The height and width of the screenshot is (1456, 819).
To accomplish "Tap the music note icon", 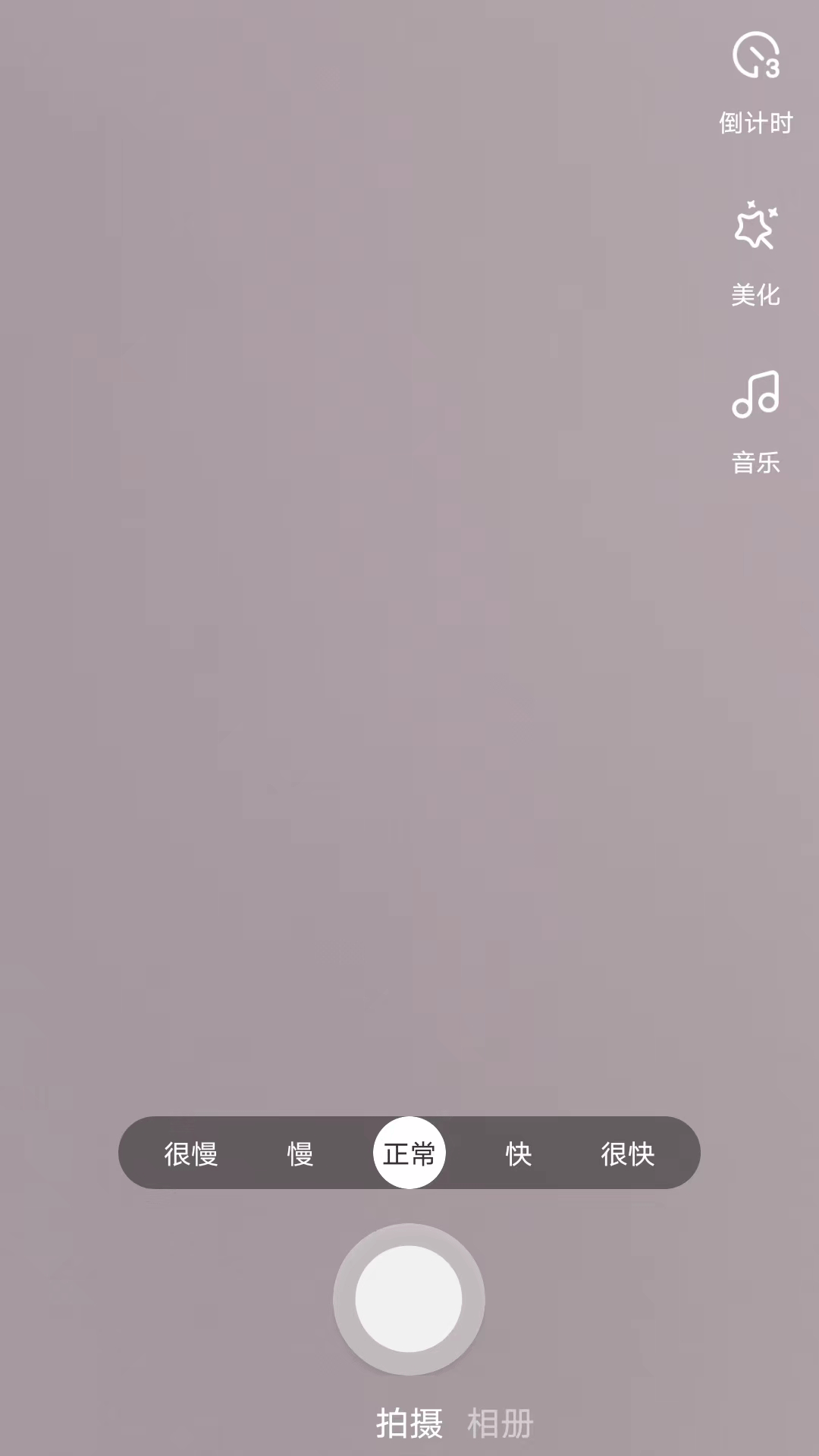I will (x=755, y=394).
